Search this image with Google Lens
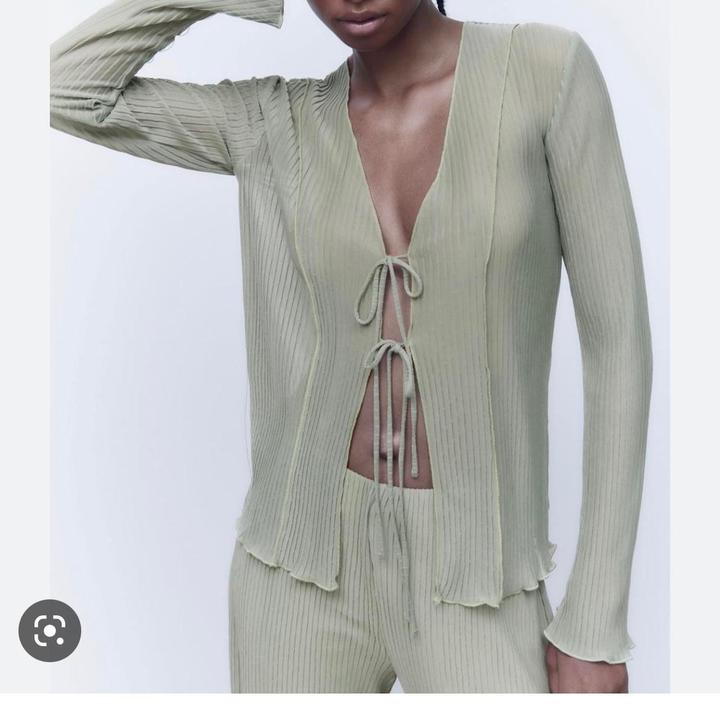Image resolution: width=720 pixels, height=720 pixels. [x=49, y=630]
